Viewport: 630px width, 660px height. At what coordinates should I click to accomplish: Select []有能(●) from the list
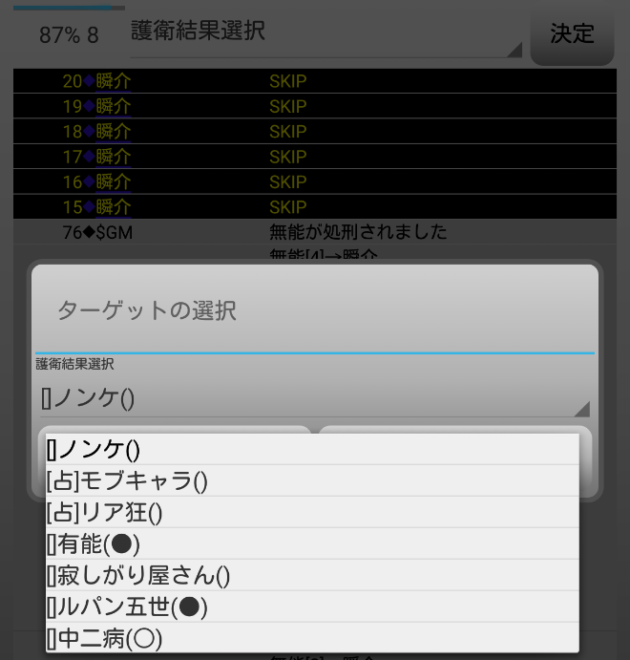pos(312,543)
